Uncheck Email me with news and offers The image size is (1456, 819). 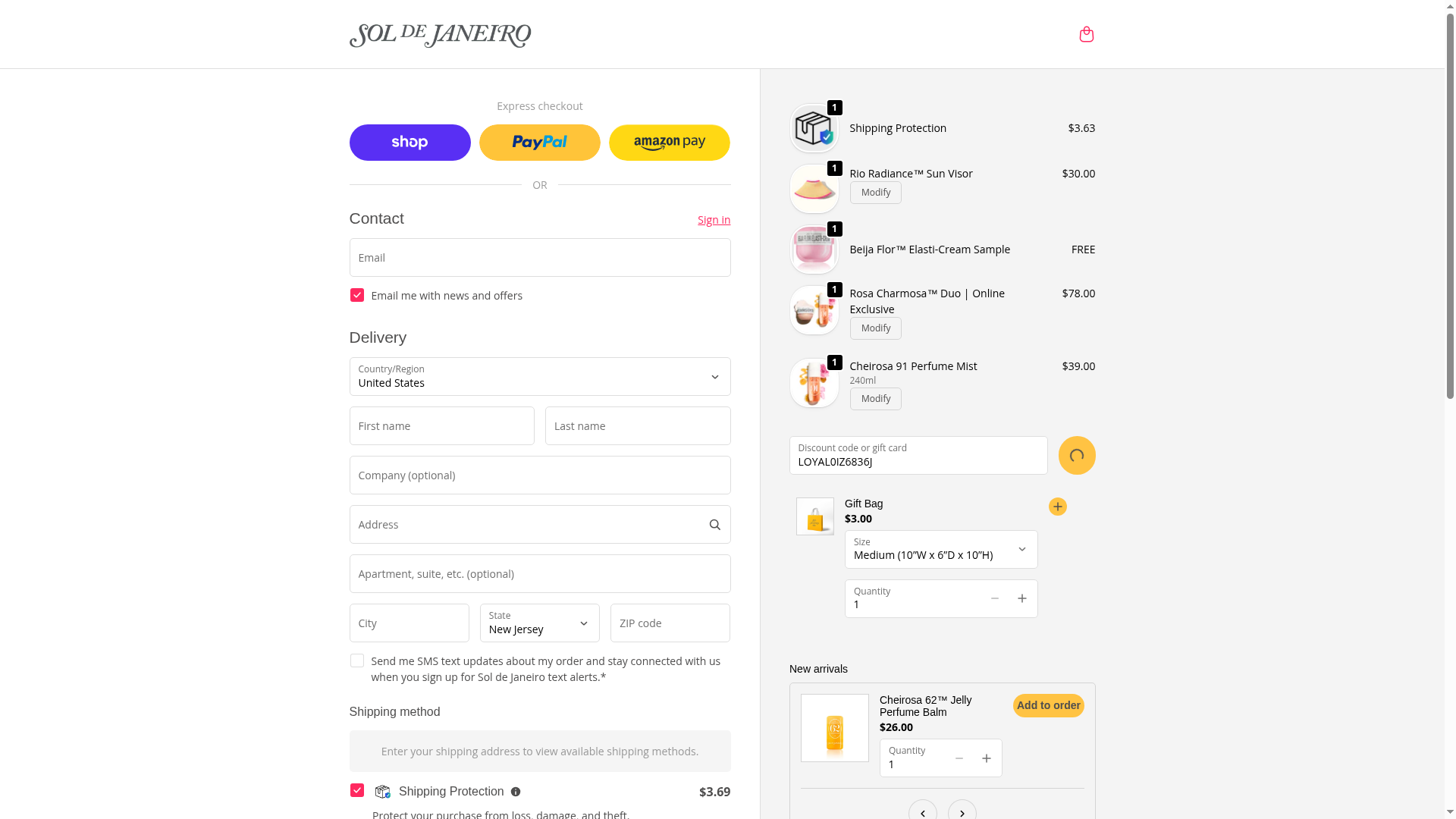click(357, 295)
